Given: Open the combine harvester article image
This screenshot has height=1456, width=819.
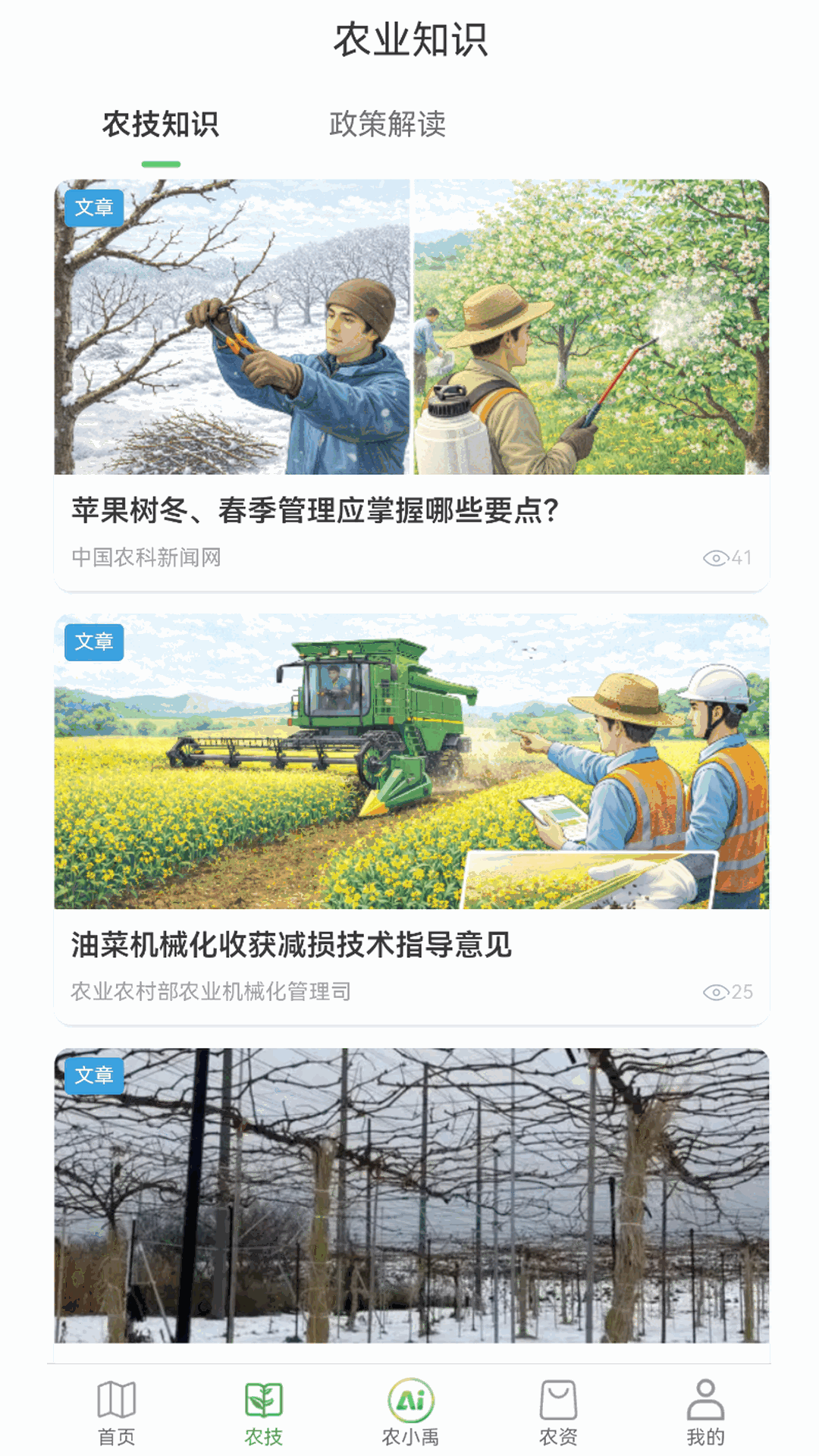Looking at the screenshot, I should pyautogui.click(x=409, y=758).
